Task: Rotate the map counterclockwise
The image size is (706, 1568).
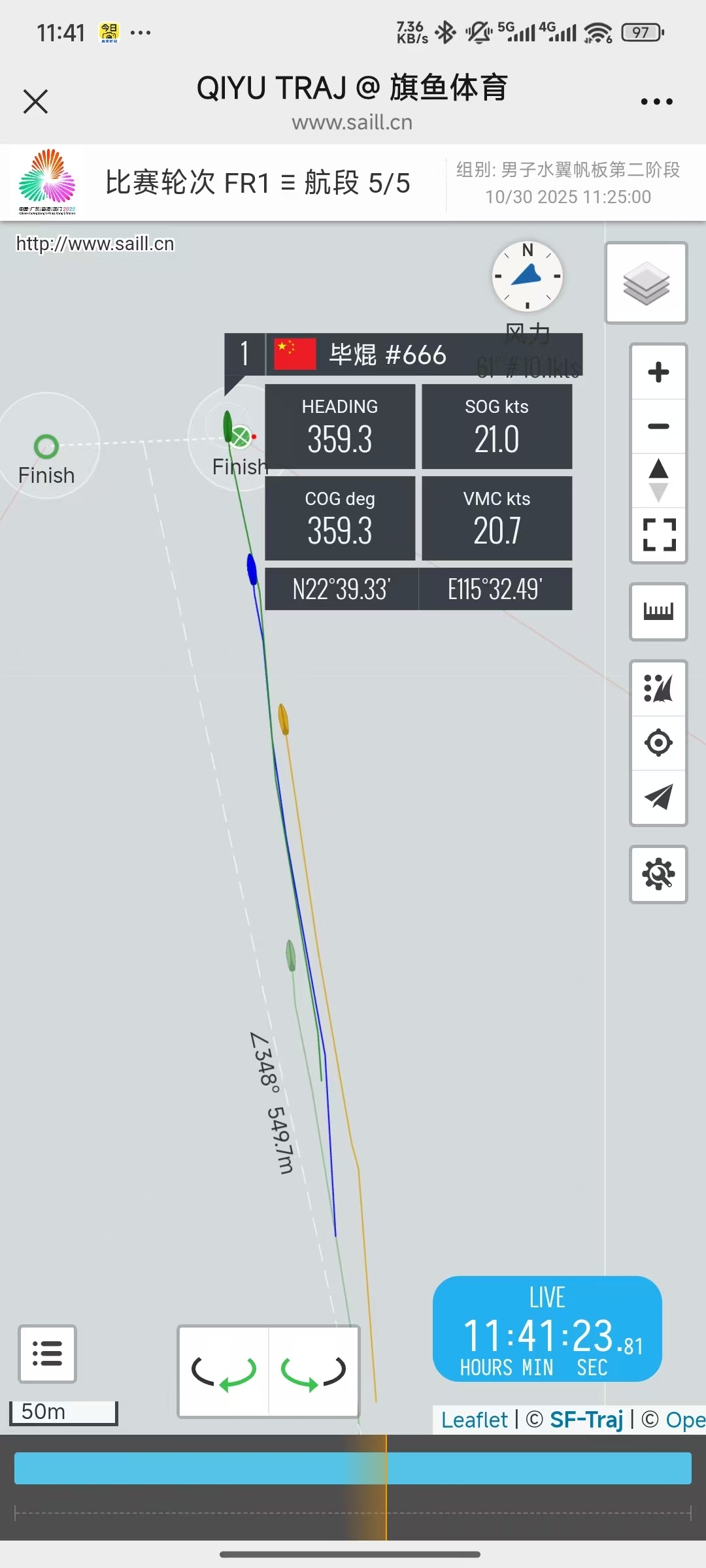Action: pos(224,1371)
